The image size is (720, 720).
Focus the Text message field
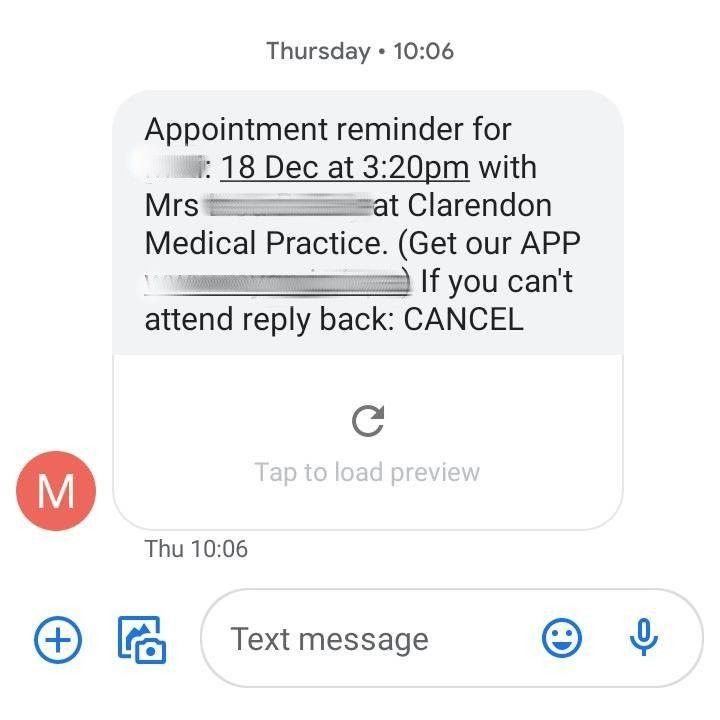(x=370, y=639)
